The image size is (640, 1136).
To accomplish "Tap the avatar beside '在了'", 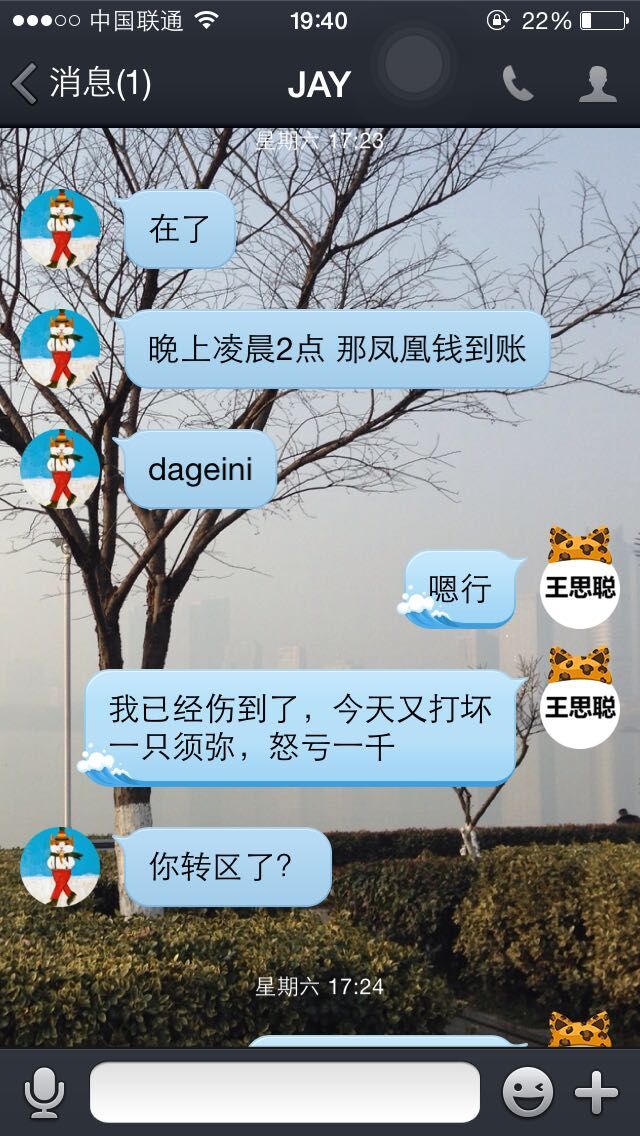I will click(61, 228).
